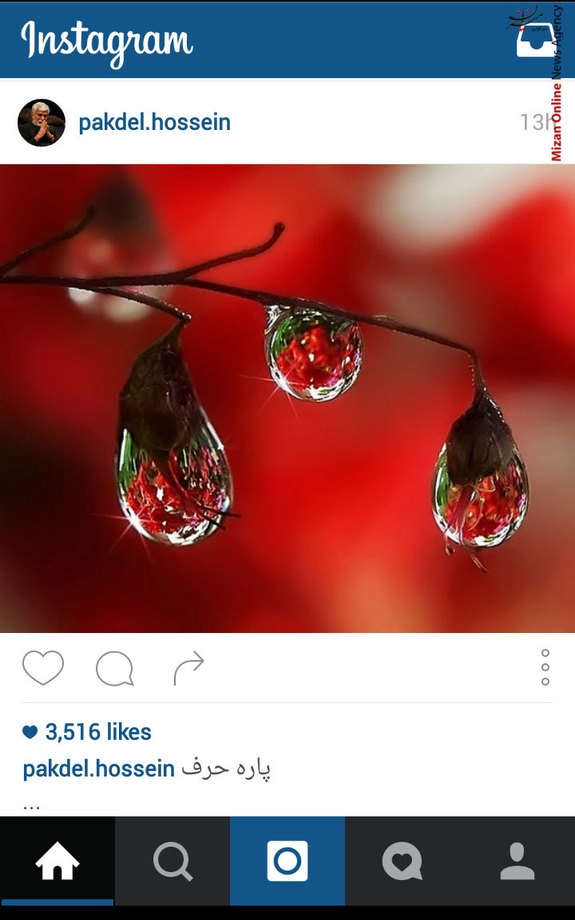Tap the pakdel.hossein username in post header
This screenshot has height=920, width=575.
pyautogui.click(x=154, y=123)
